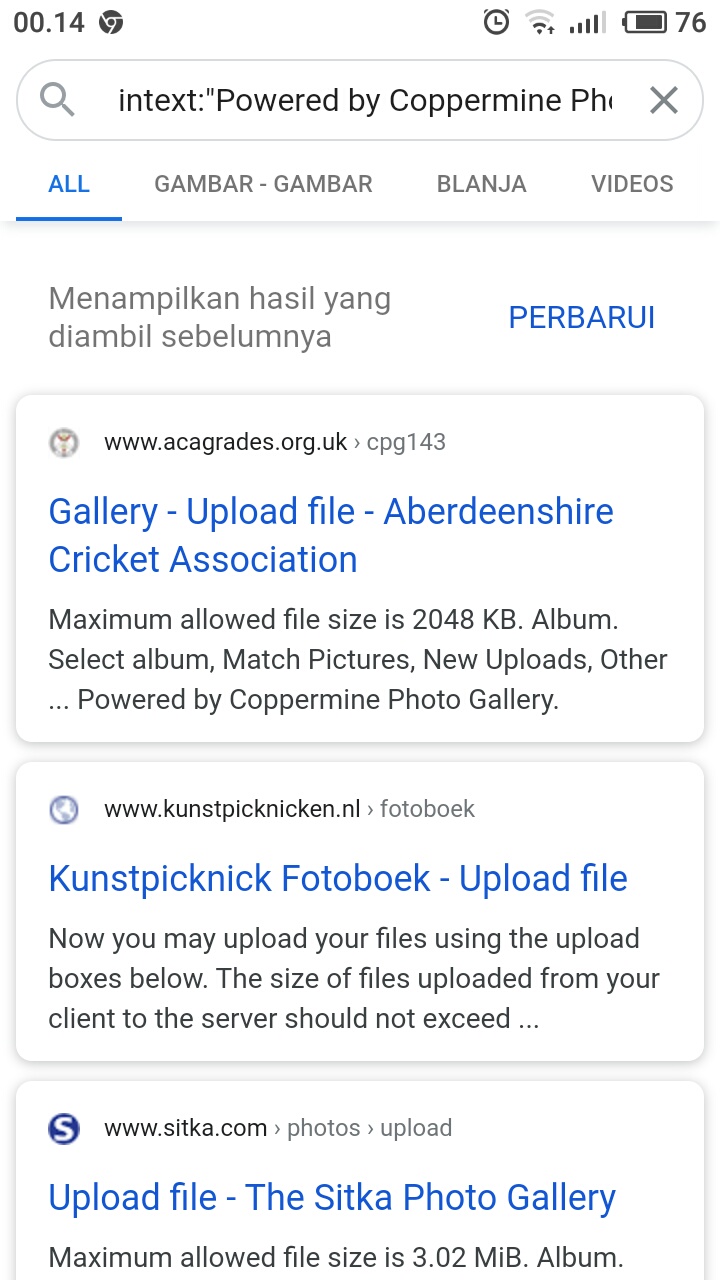
Task: Open Aberdeenshire Cricket Association upload result
Action: 331,535
